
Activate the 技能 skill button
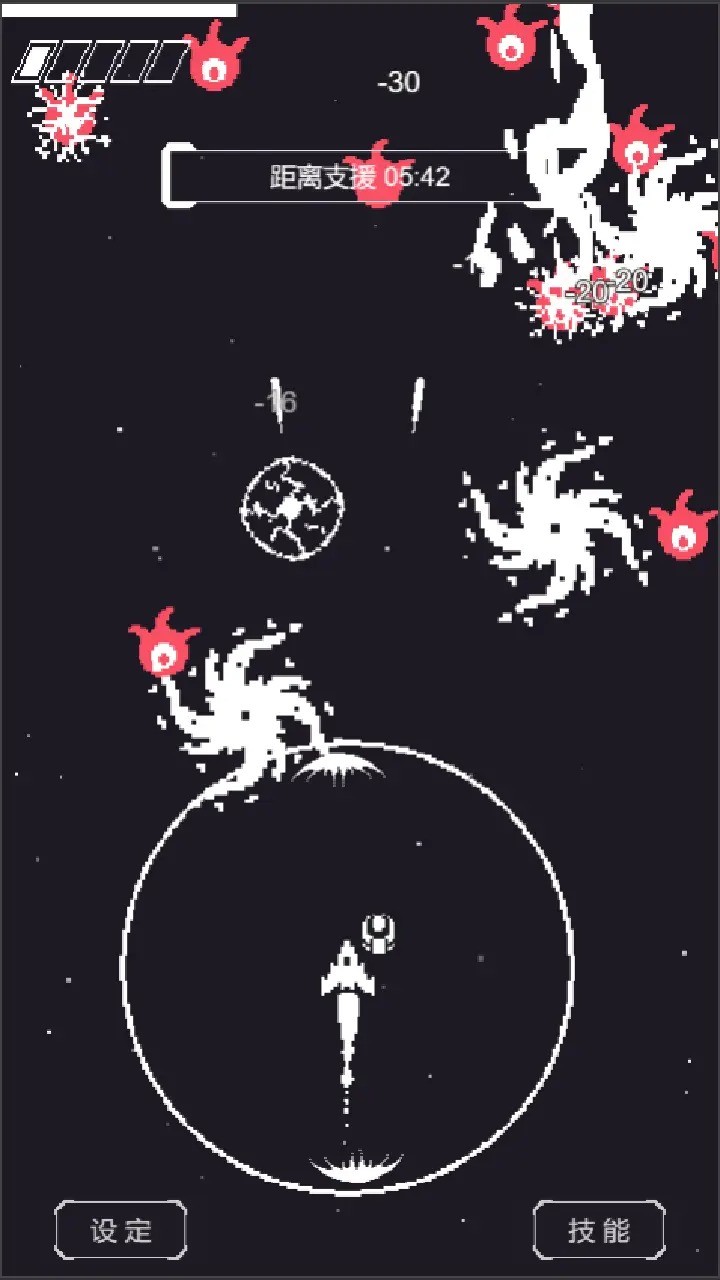point(599,1230)
